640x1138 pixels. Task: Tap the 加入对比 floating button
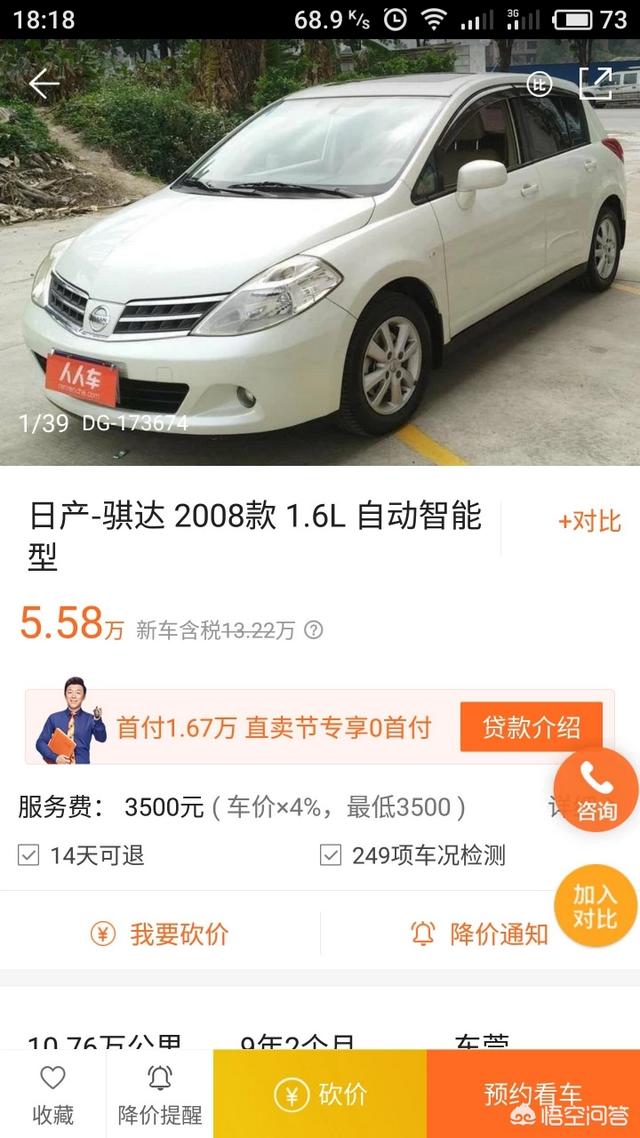pos(595,906)
